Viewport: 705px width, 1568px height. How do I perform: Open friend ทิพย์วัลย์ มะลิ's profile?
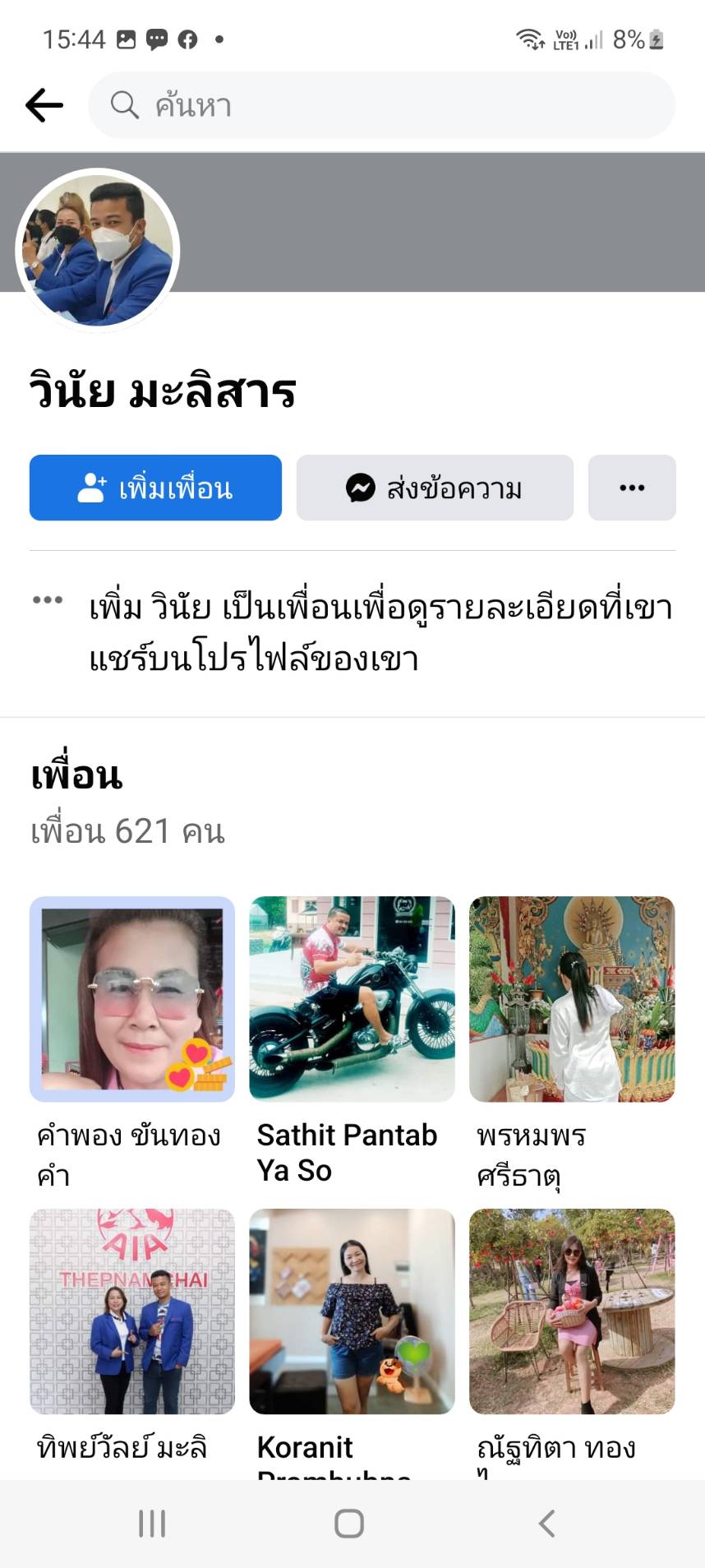tap(132, 1311)
